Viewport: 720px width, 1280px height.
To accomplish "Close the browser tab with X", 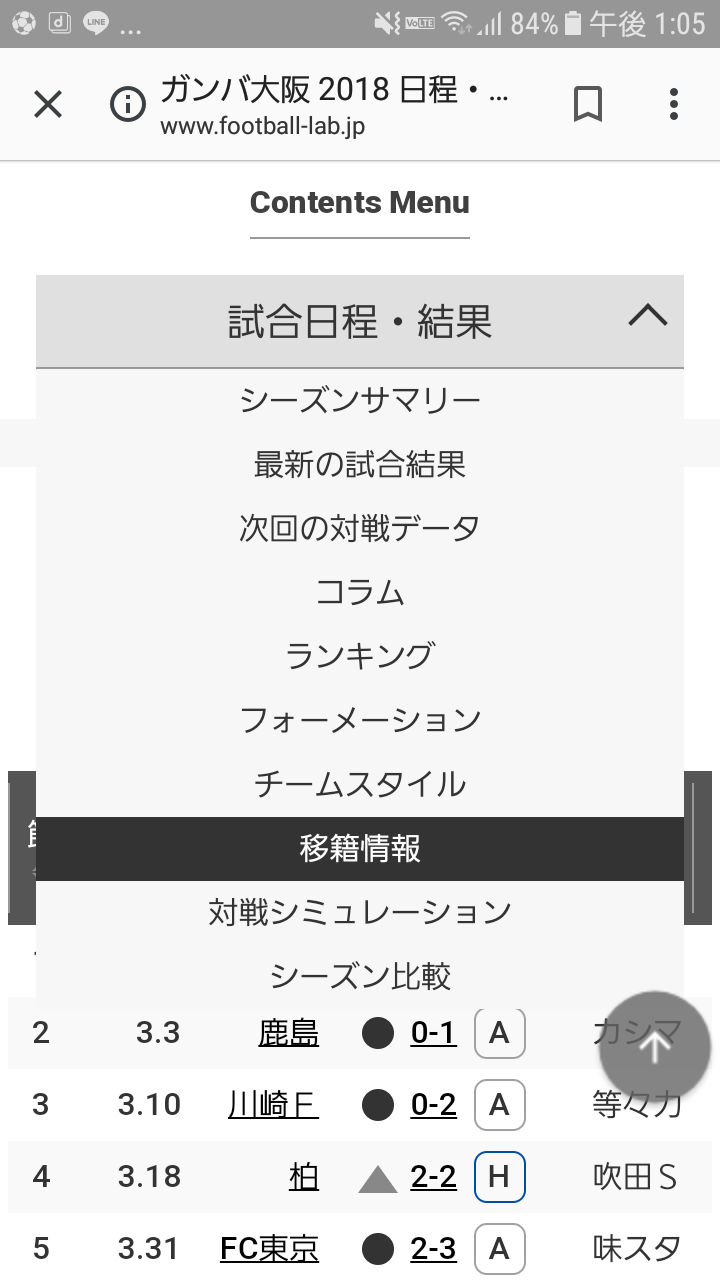I will tap(48, 104).
